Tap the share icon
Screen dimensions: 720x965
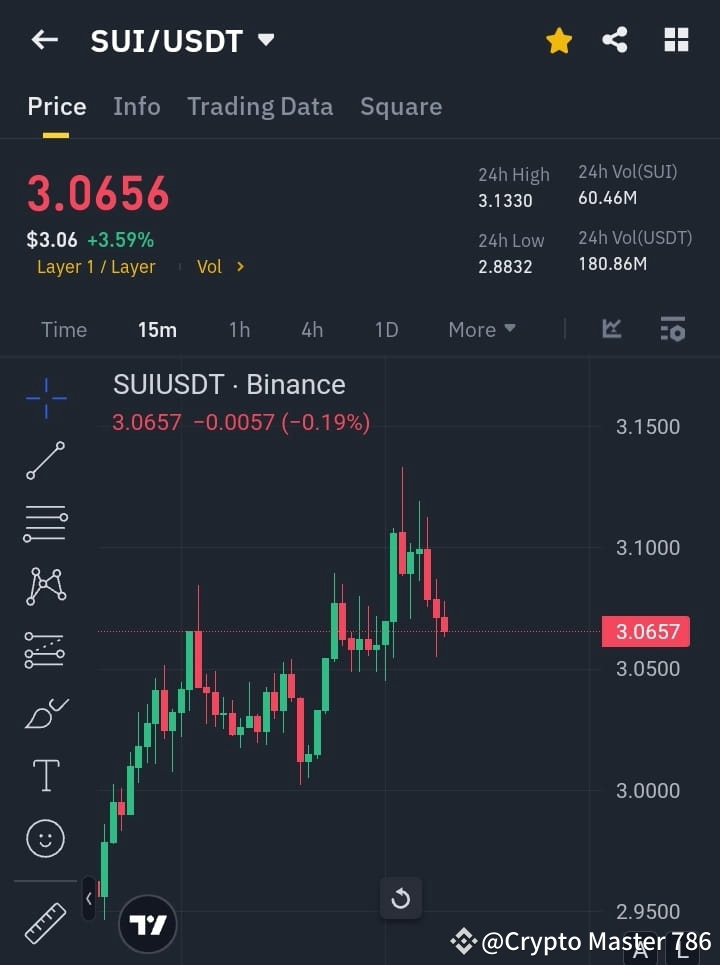pos(615,40)
